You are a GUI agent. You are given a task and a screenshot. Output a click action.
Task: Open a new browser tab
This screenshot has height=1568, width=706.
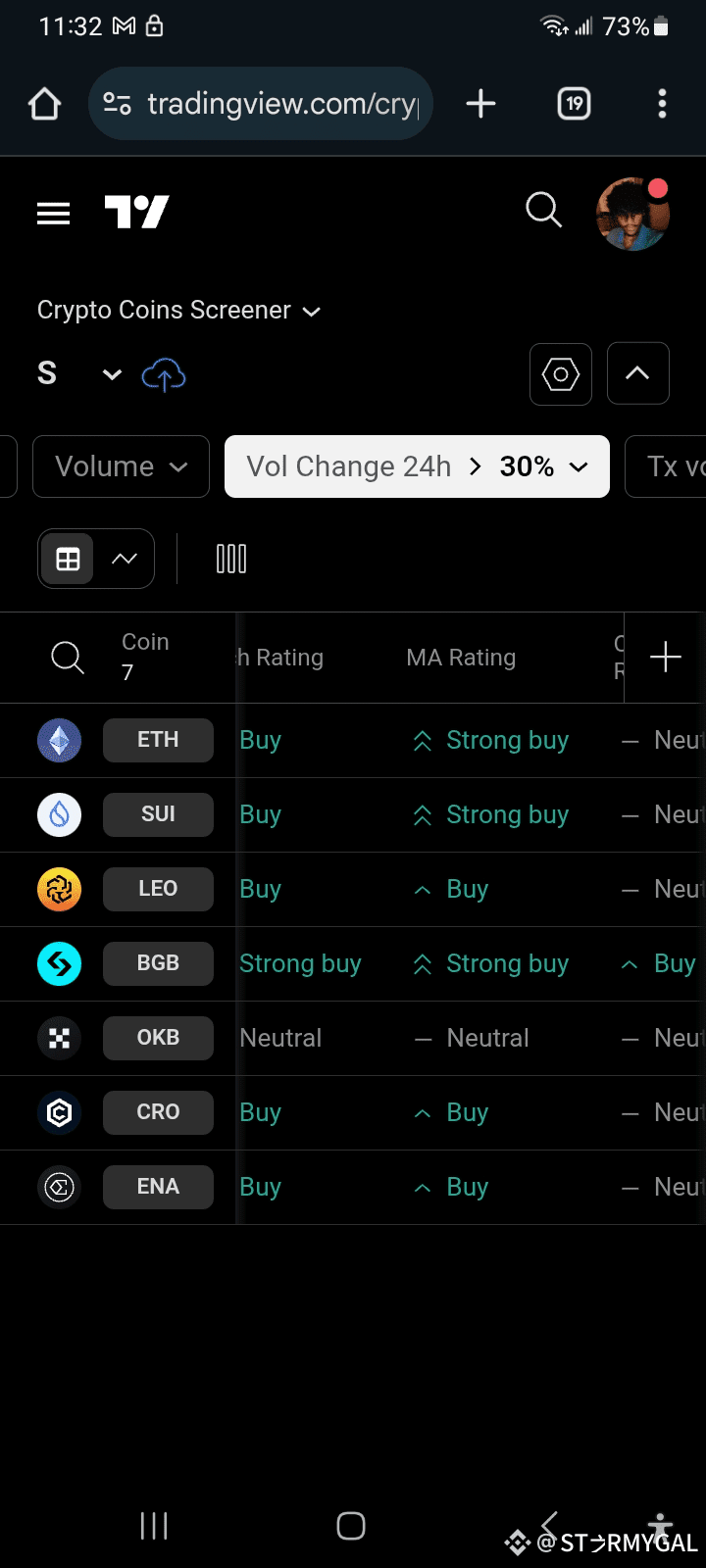(480, 104)
